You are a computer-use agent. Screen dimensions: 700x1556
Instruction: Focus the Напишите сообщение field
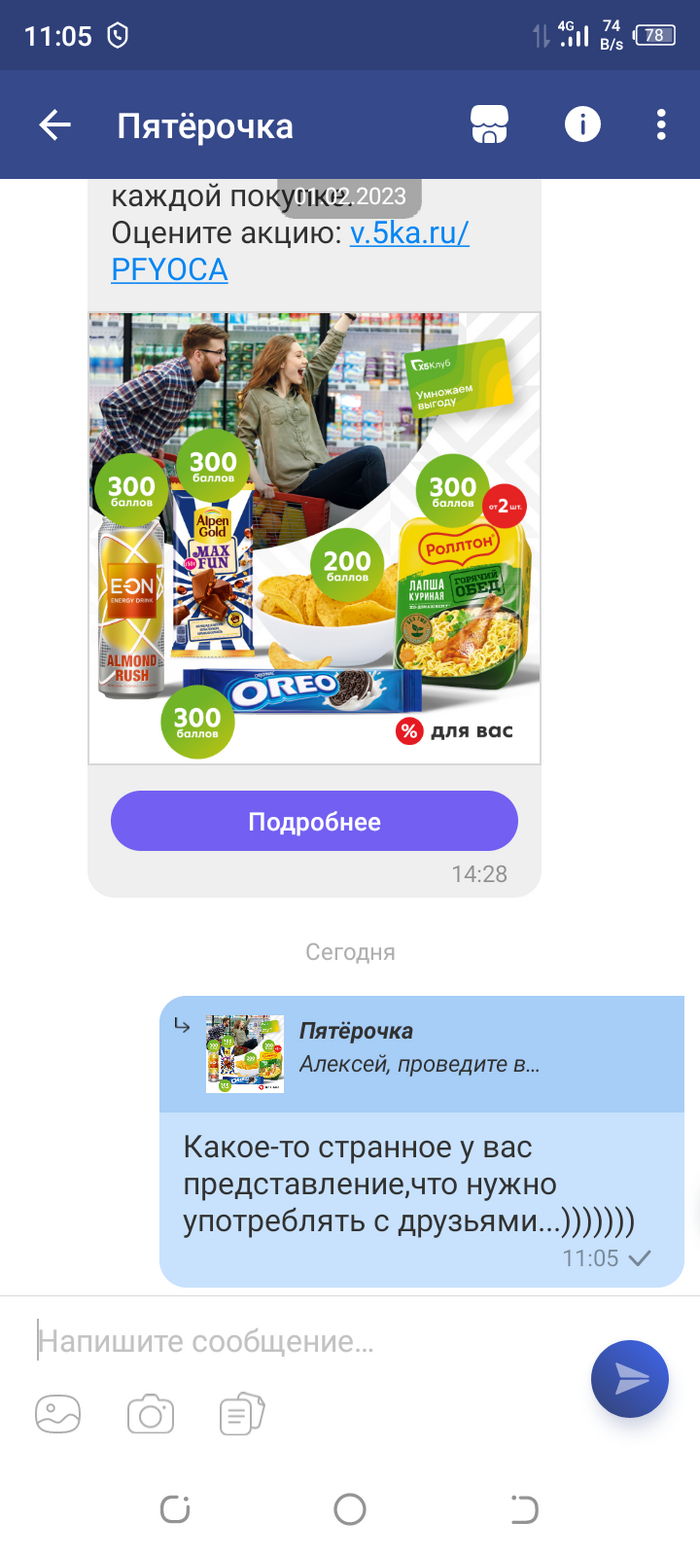coord(300,1341)
